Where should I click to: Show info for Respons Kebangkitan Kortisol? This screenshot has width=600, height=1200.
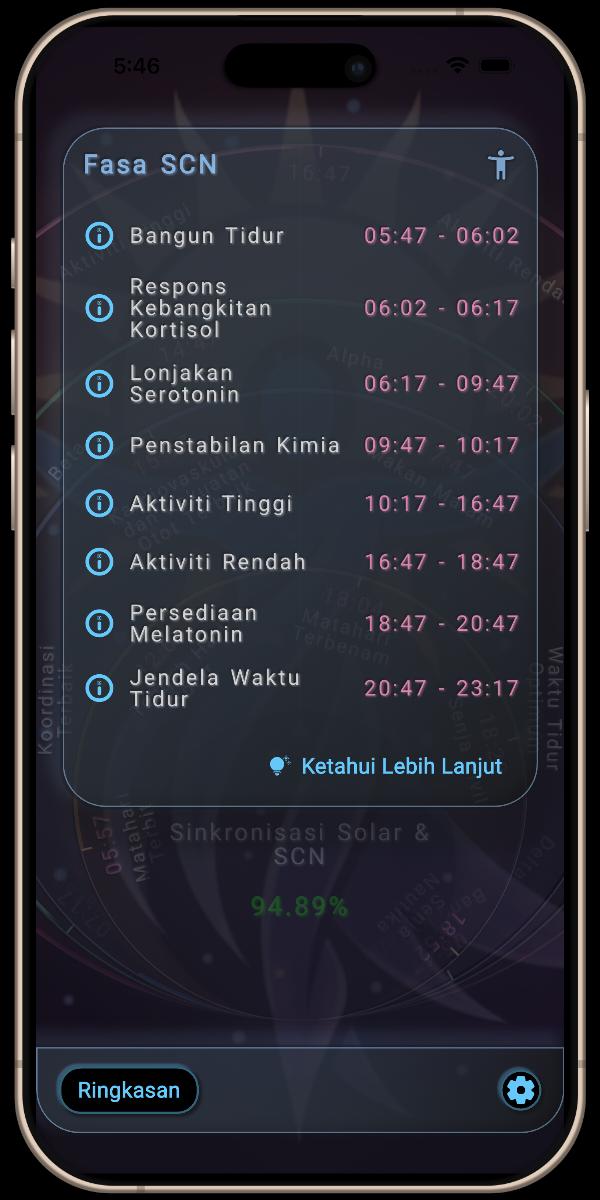tap(99, 308)
